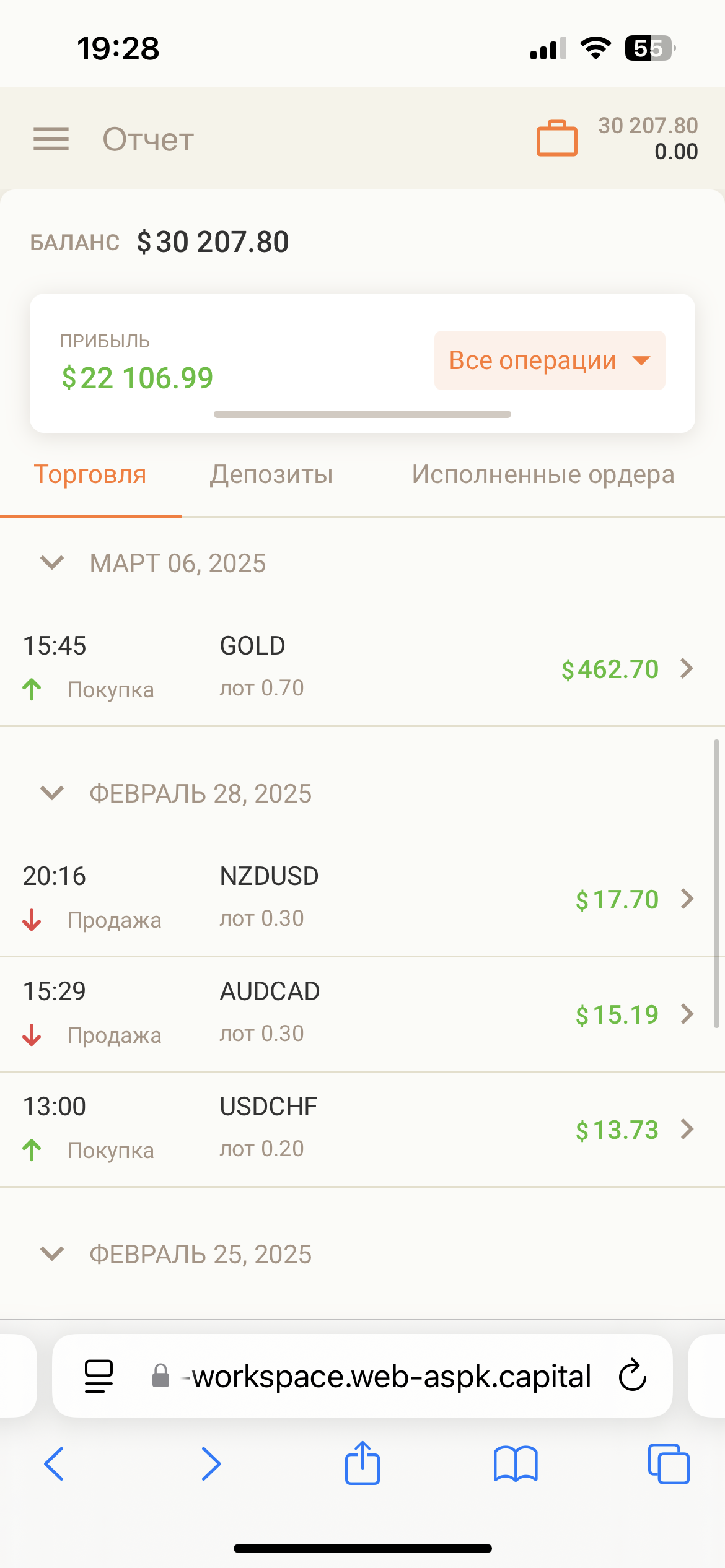Image resolution: width=725 pixels, height=1568 pixels.
Task: Show all open browser tabs
Action: pos(668,1464)
